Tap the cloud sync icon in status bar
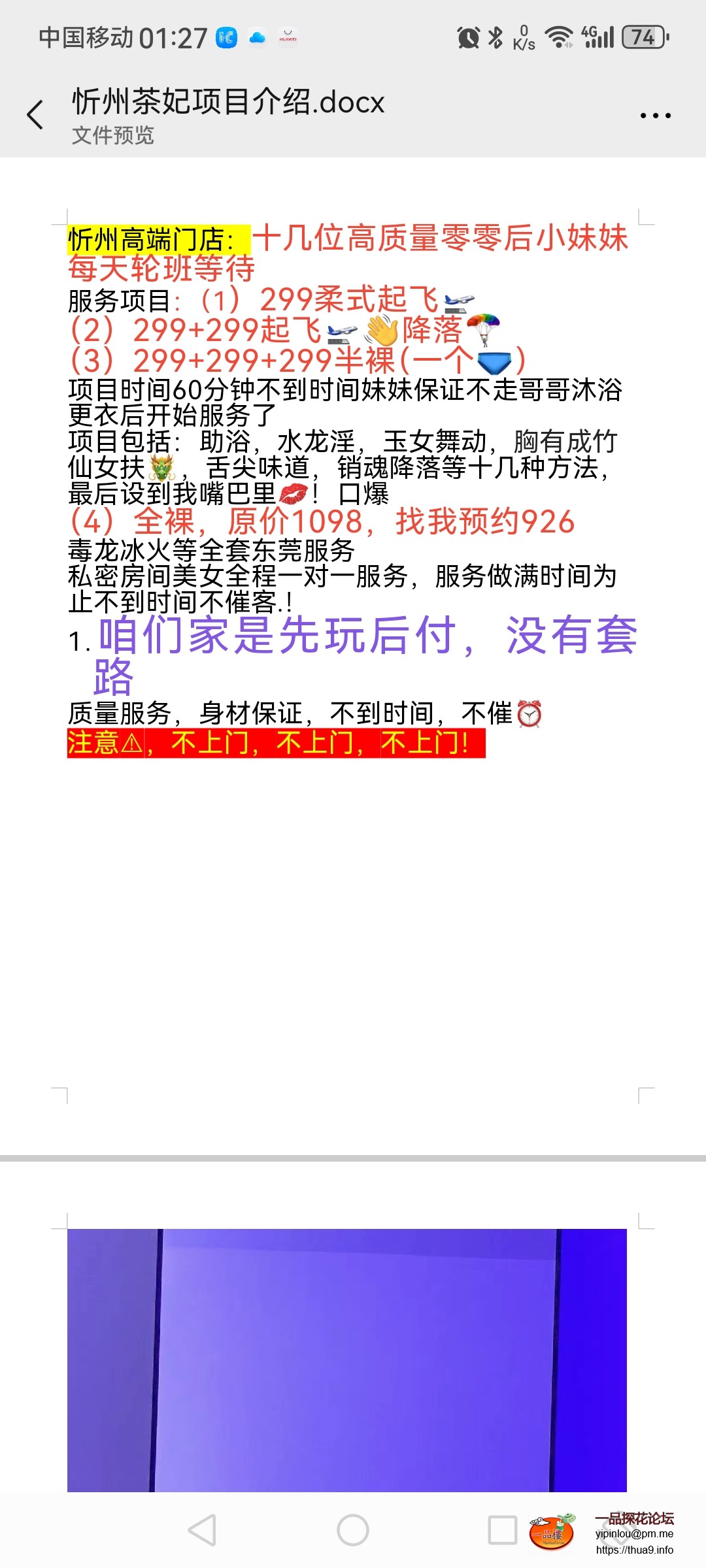Screen dimensions: 706x1568 click(258, 37)
